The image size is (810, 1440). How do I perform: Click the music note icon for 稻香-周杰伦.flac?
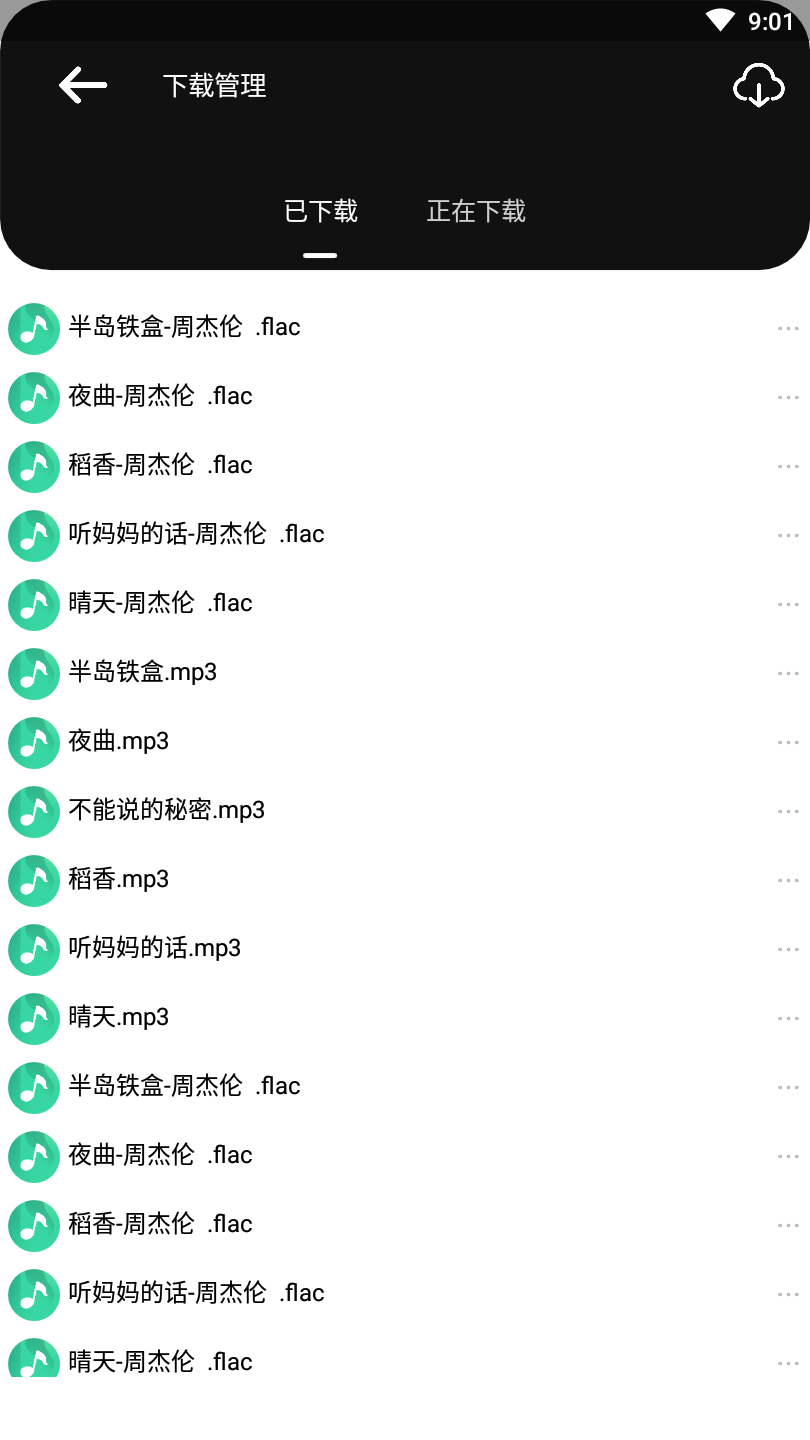(33, 466)
